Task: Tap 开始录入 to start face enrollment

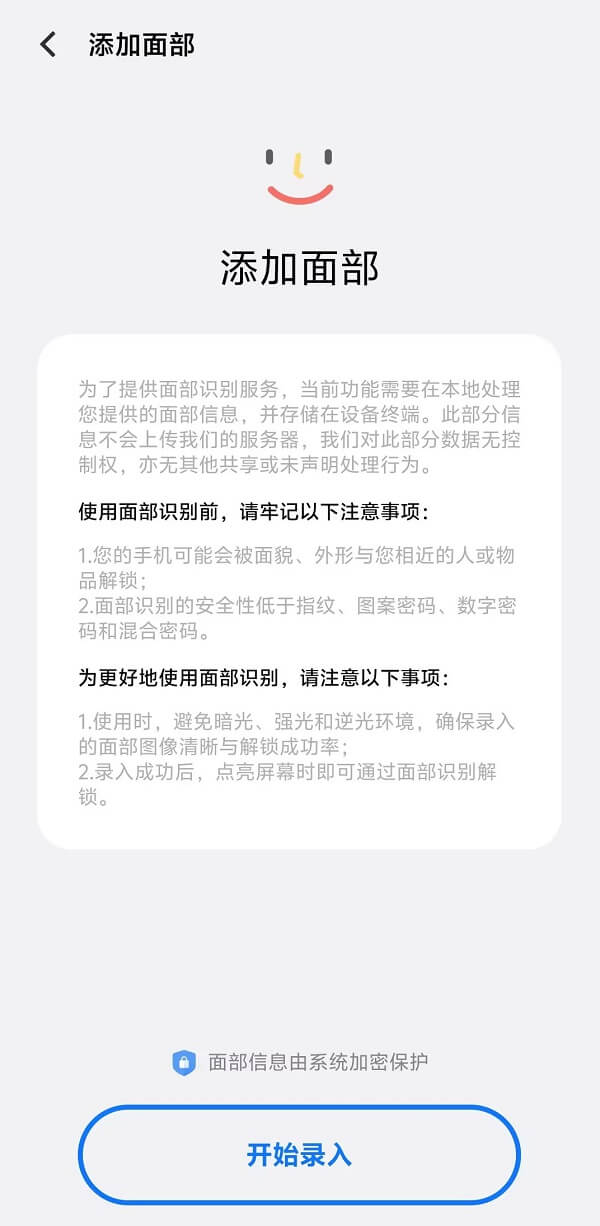Action: tap(299, 1155)
